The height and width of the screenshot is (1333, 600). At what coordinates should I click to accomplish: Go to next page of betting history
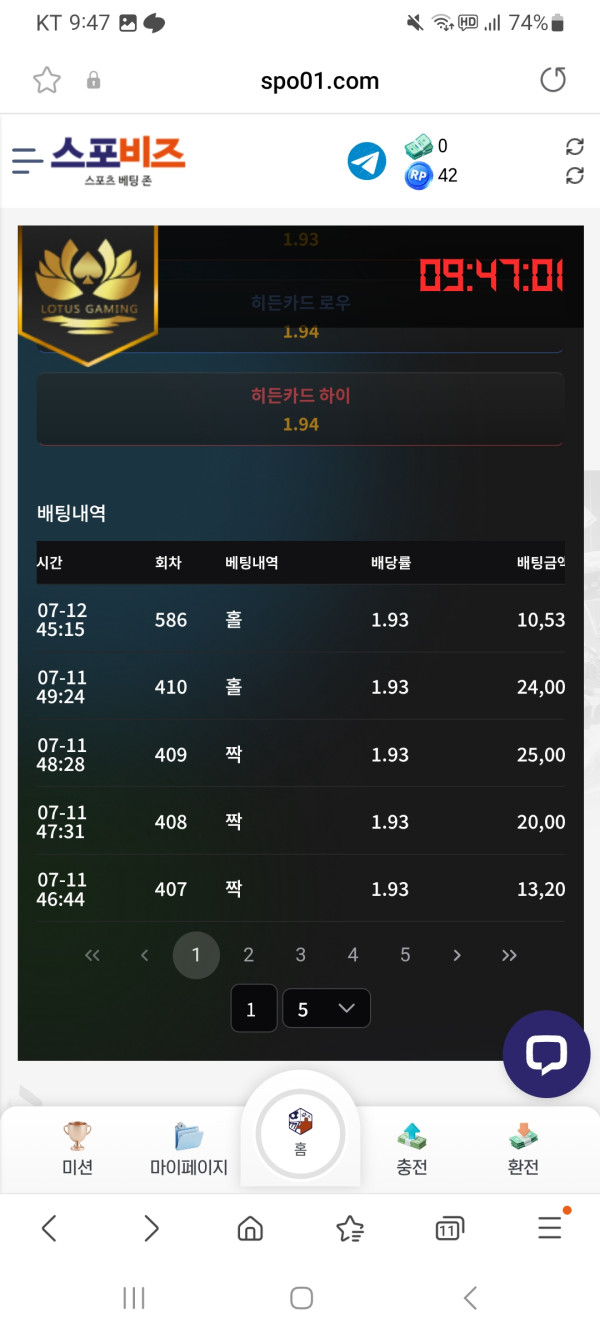[457, 955]
